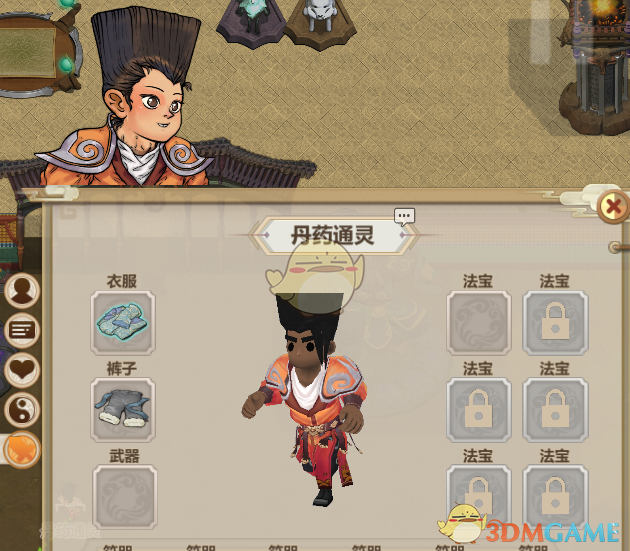Image resolution: width=630 pixels, height=551 pixels.
Task: Switch to the yin-yang side tab
Action: [21, 410]
